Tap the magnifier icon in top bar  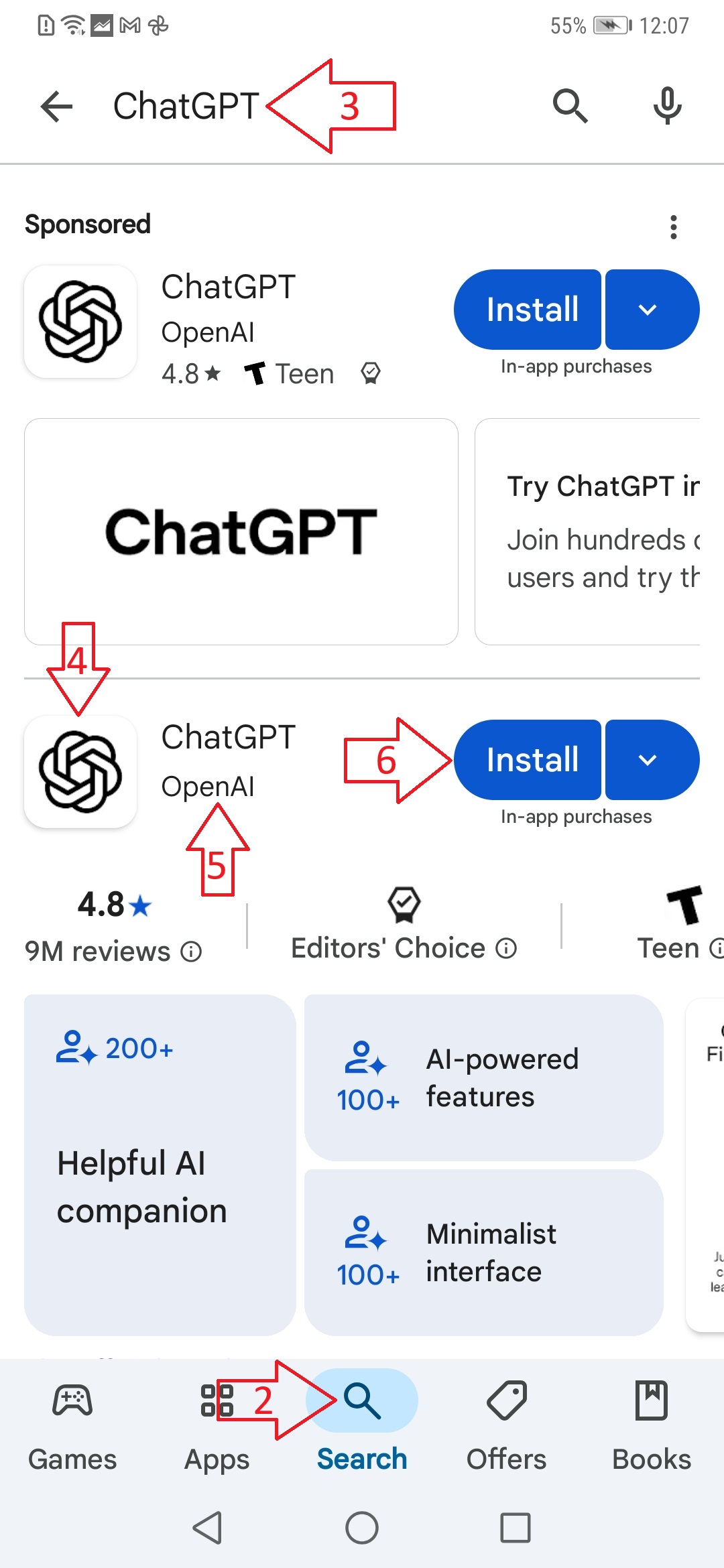point(570,107)
